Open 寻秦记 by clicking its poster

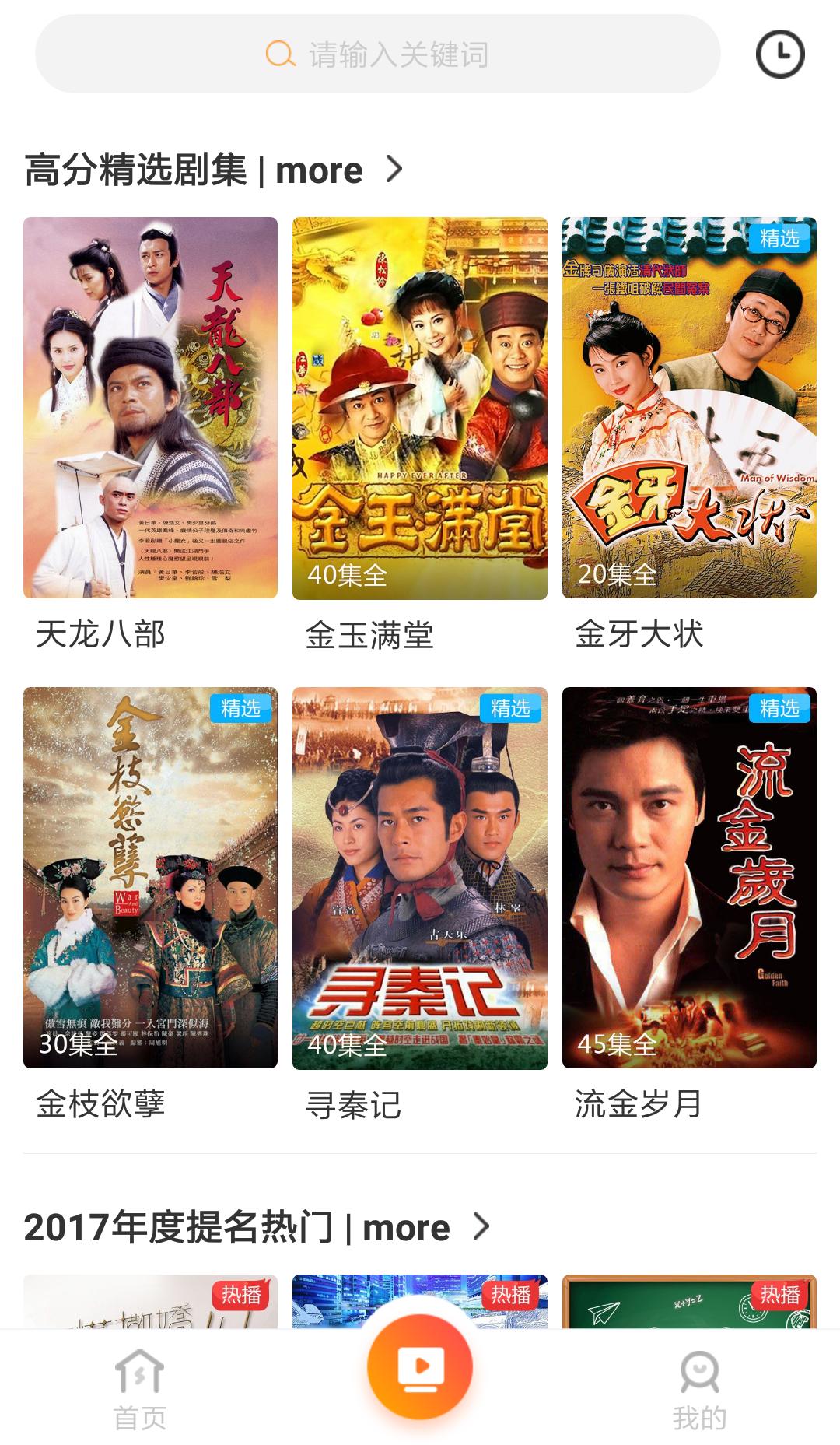[x=420, y=879]
